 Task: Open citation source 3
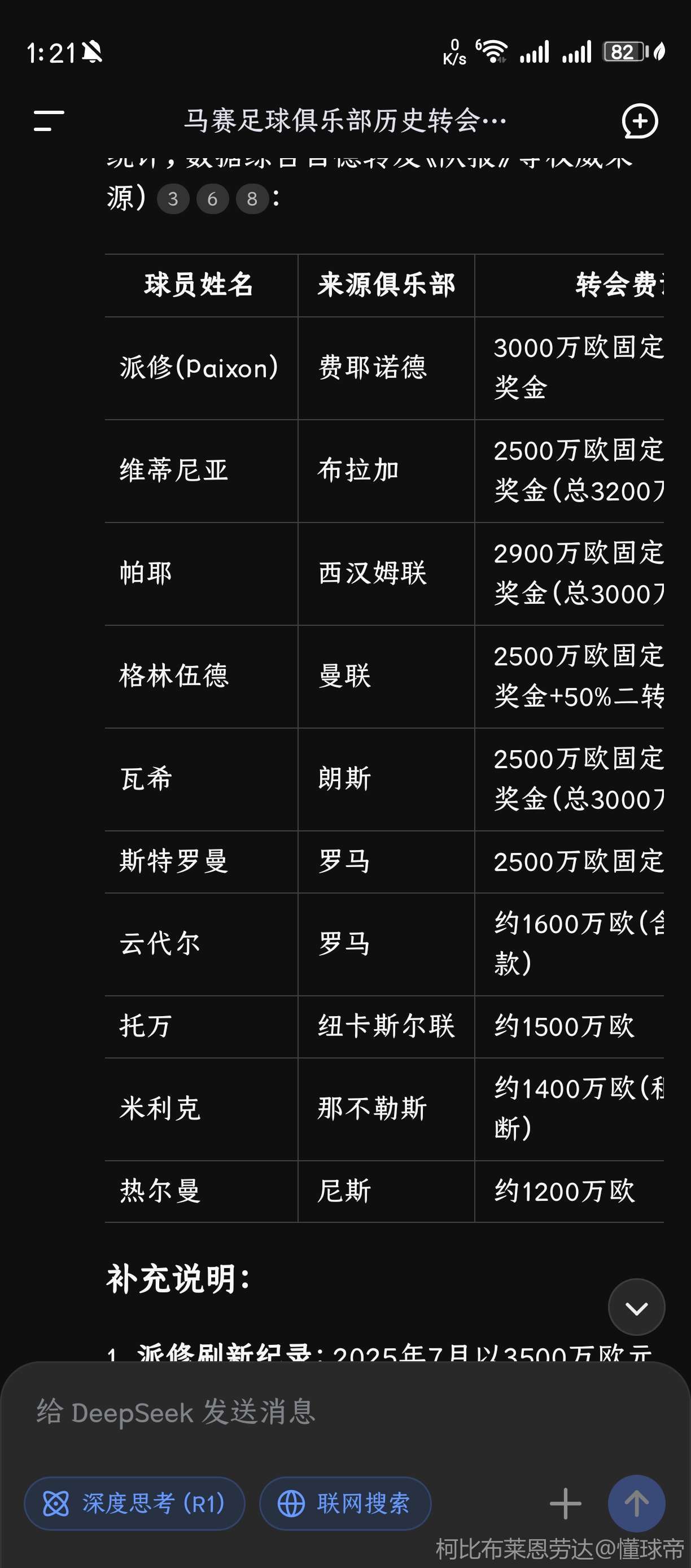click(x=173, y=198)
